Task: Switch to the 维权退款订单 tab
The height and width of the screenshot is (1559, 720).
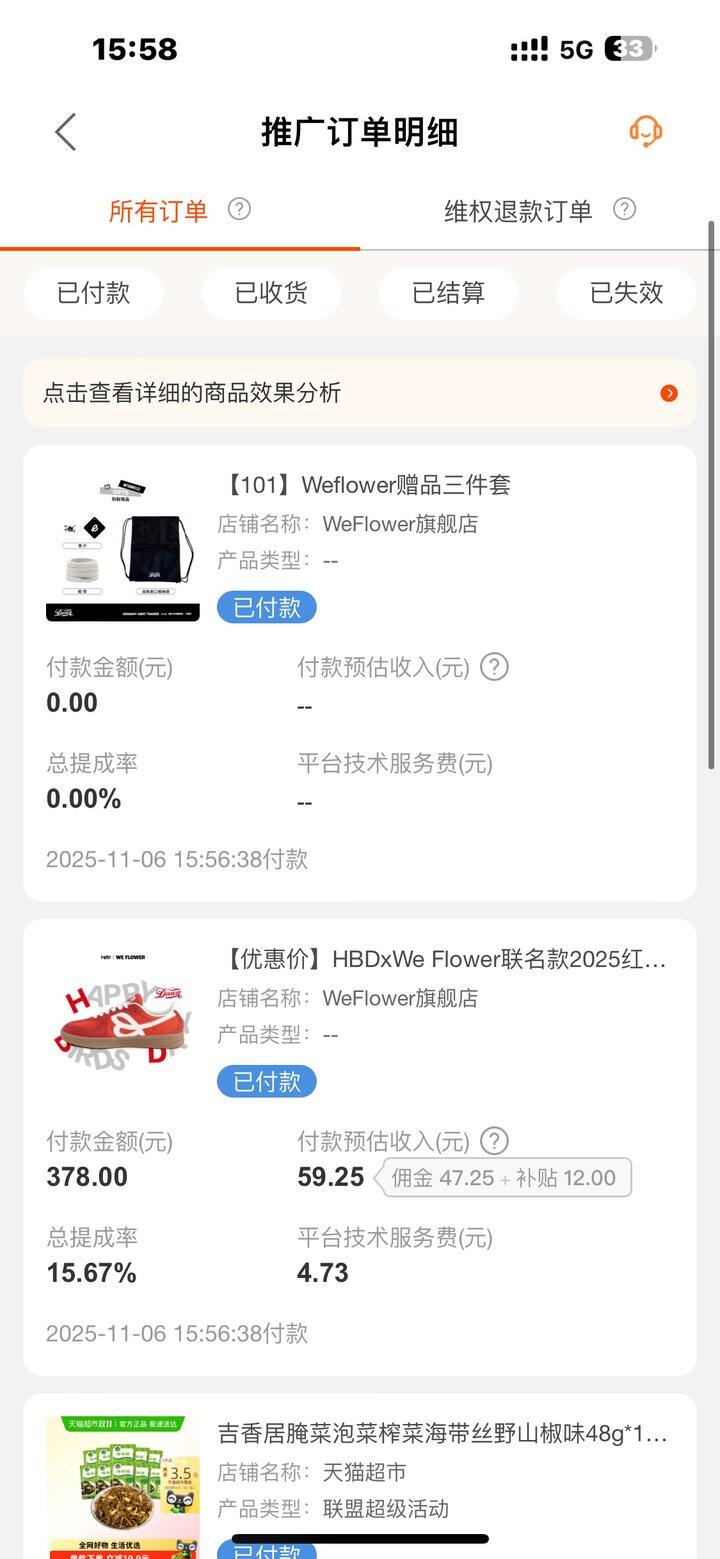Action: (518, 211)
